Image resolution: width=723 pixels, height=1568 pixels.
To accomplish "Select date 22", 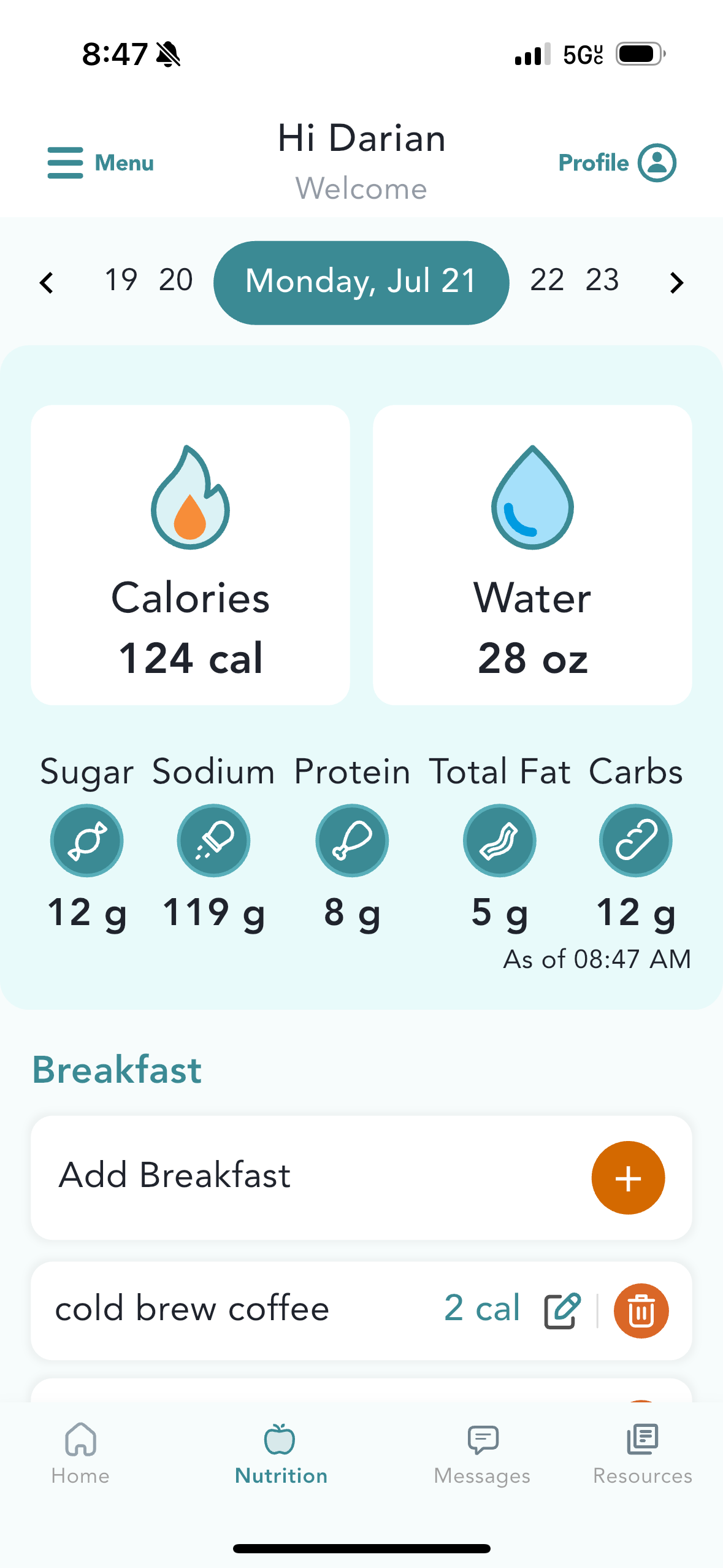I will (x=546, y=280).
